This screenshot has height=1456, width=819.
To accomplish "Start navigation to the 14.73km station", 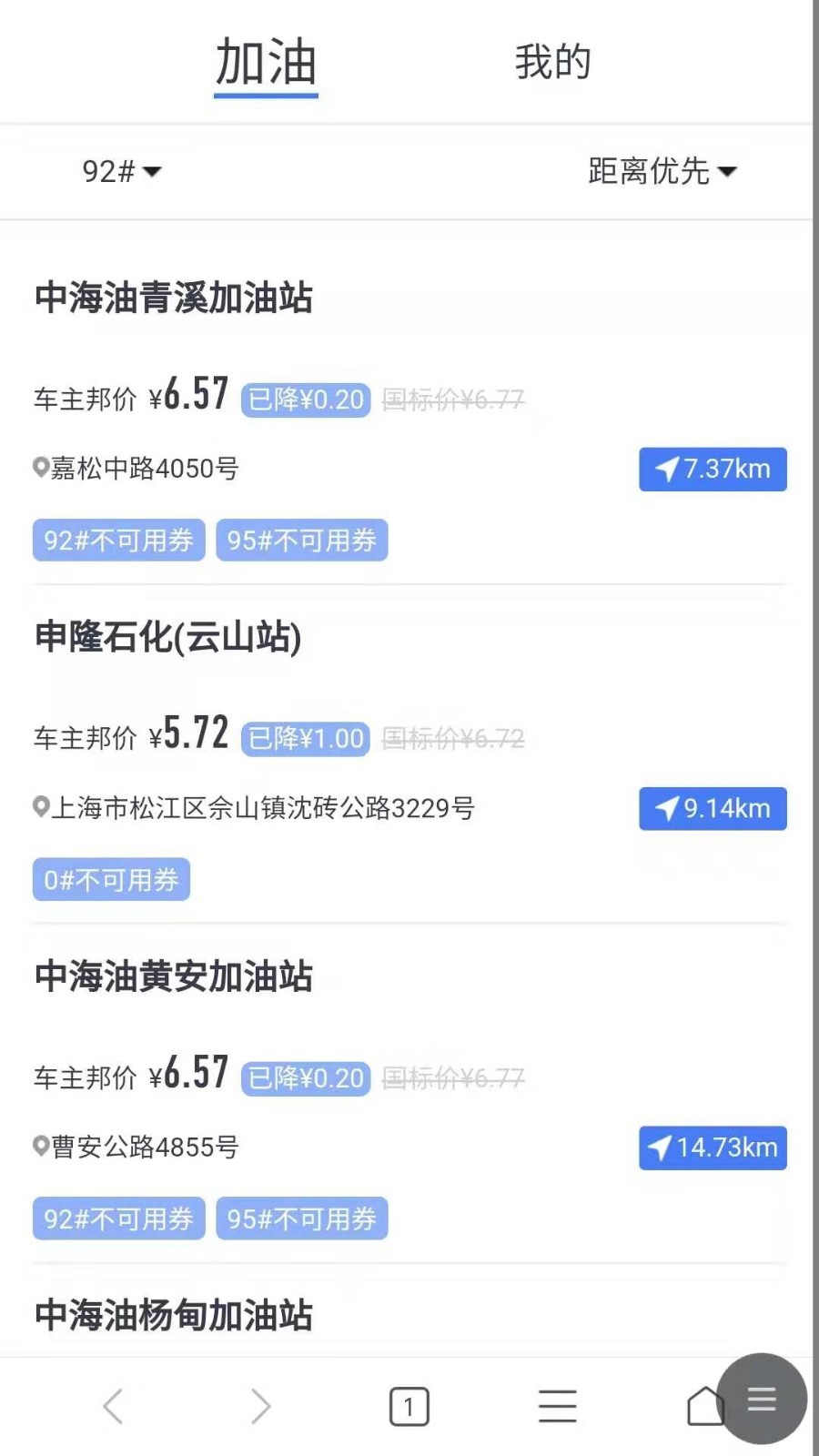I will [x=713, y=1148].
